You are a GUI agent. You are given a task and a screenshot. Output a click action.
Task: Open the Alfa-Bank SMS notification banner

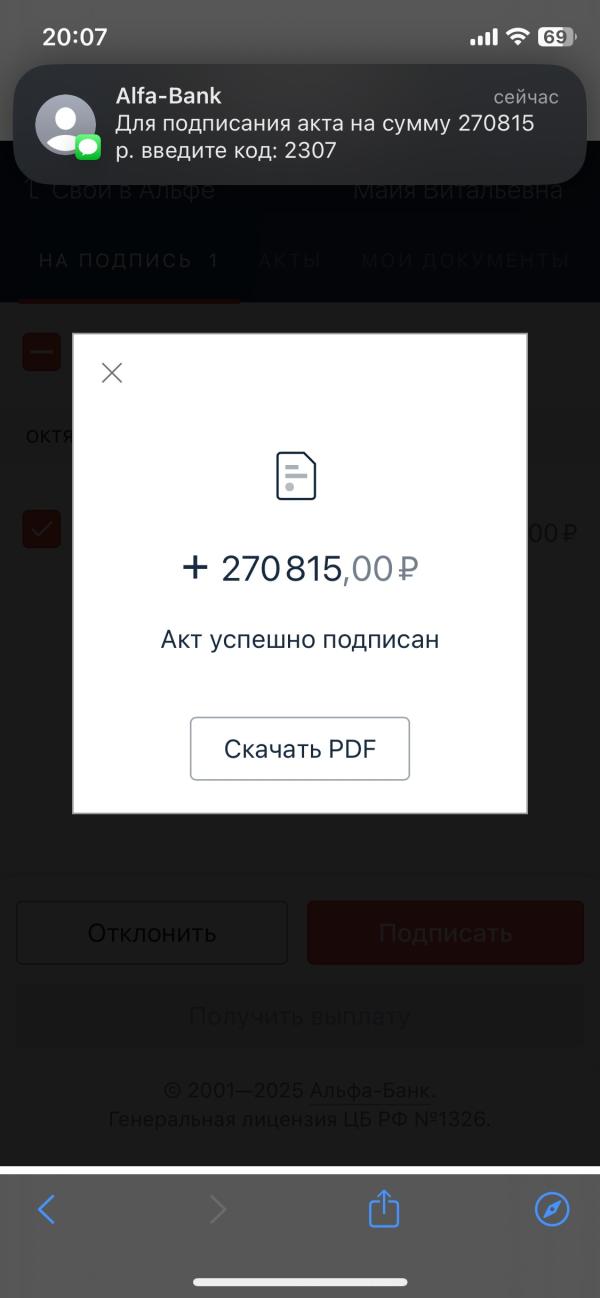(300, 124)
